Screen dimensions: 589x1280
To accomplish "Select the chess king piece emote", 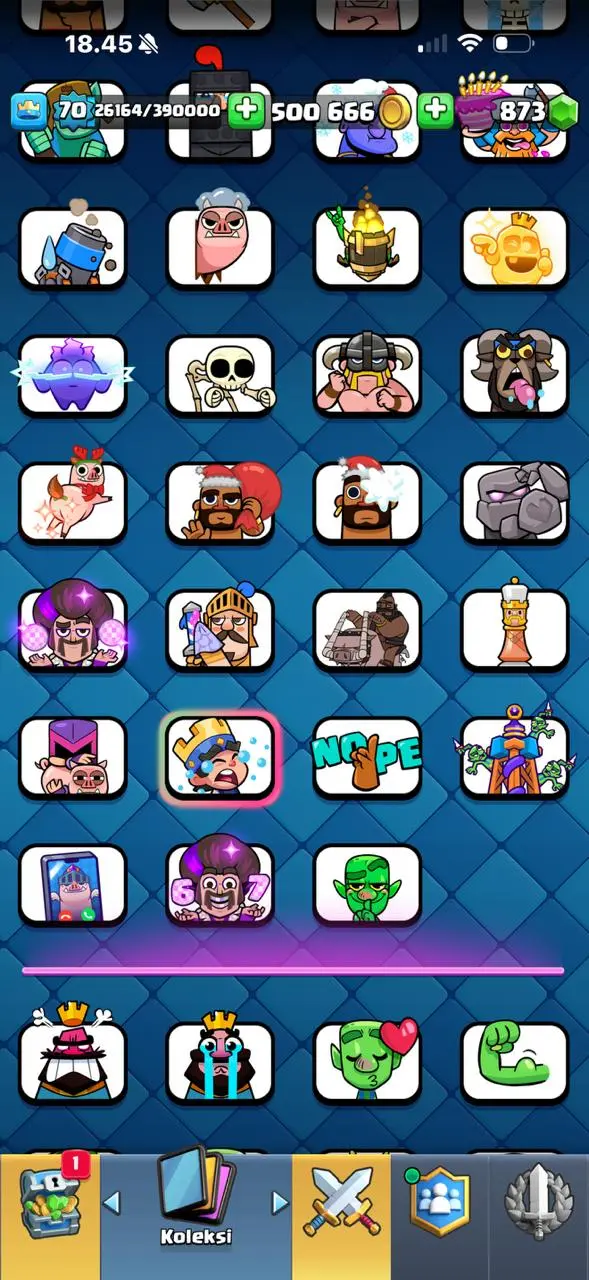I will coord(515,629).
